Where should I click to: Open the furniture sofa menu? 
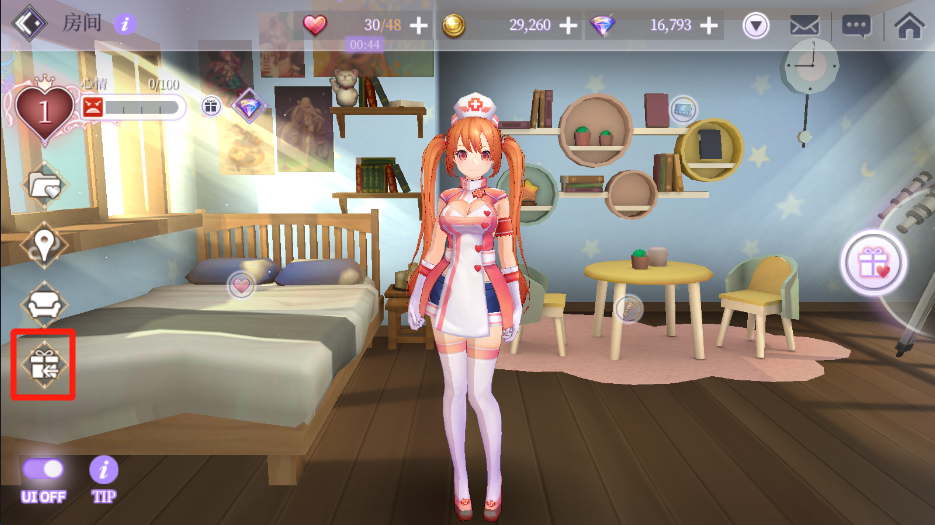[44, 301]
